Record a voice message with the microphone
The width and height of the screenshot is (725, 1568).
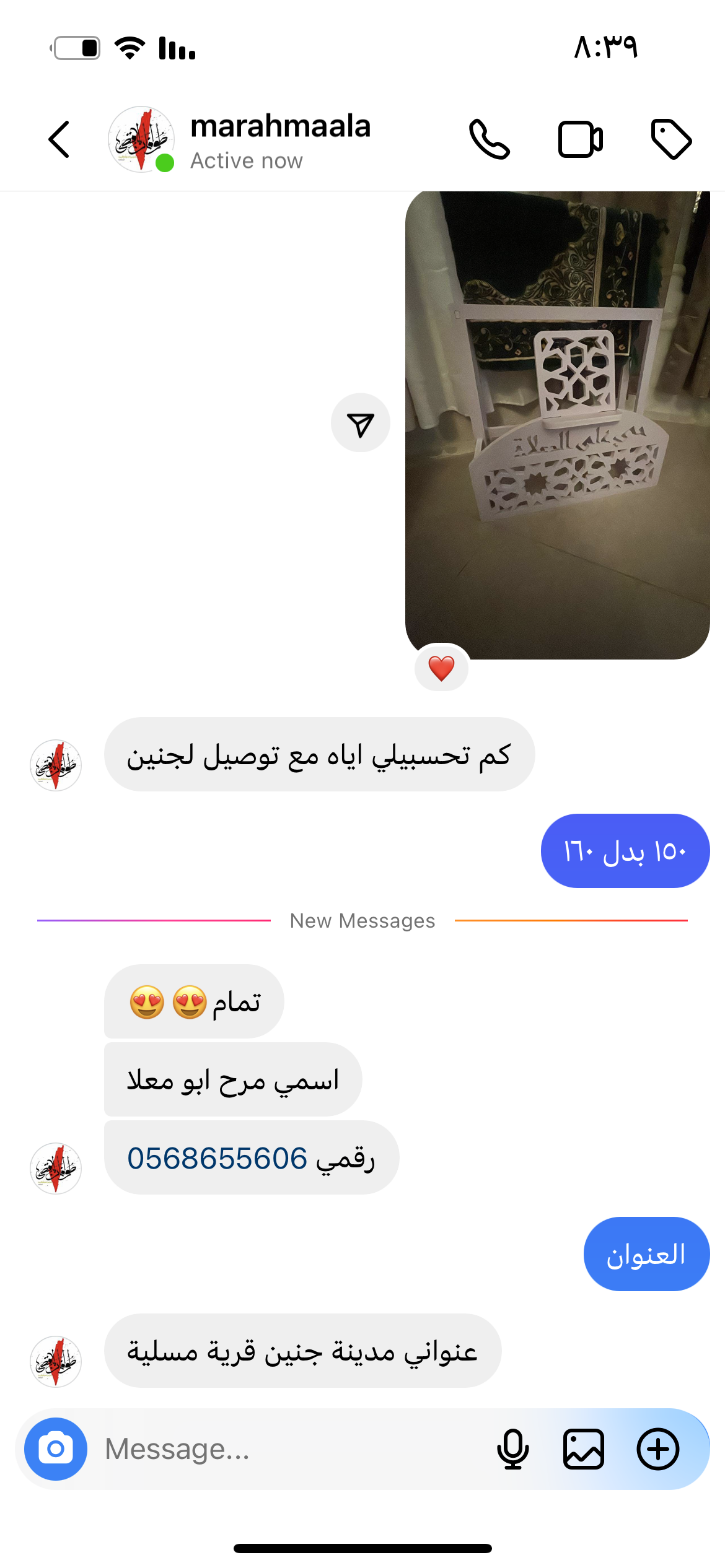pos(512,1449)
